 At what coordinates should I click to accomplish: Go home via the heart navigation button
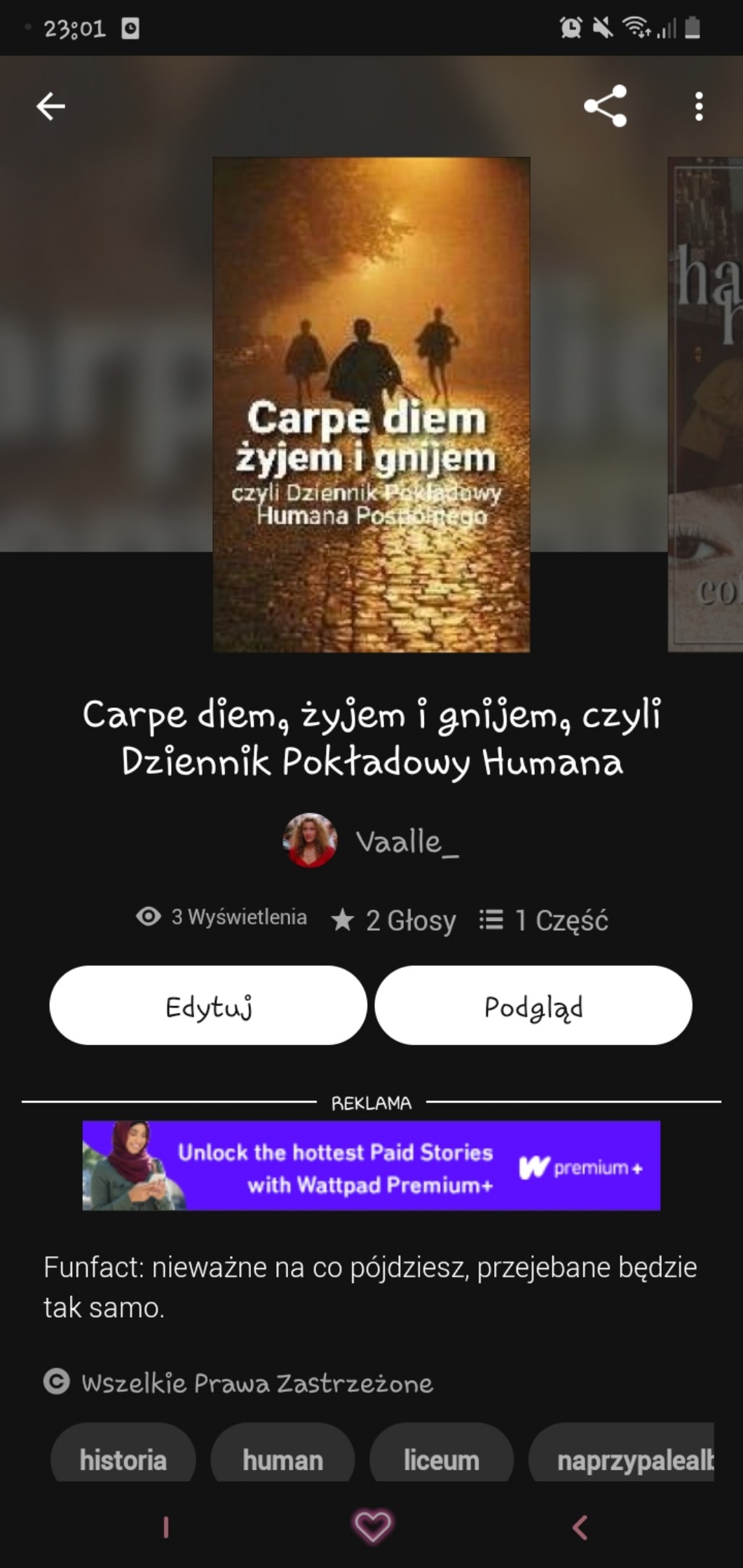tap(372, 1527)
